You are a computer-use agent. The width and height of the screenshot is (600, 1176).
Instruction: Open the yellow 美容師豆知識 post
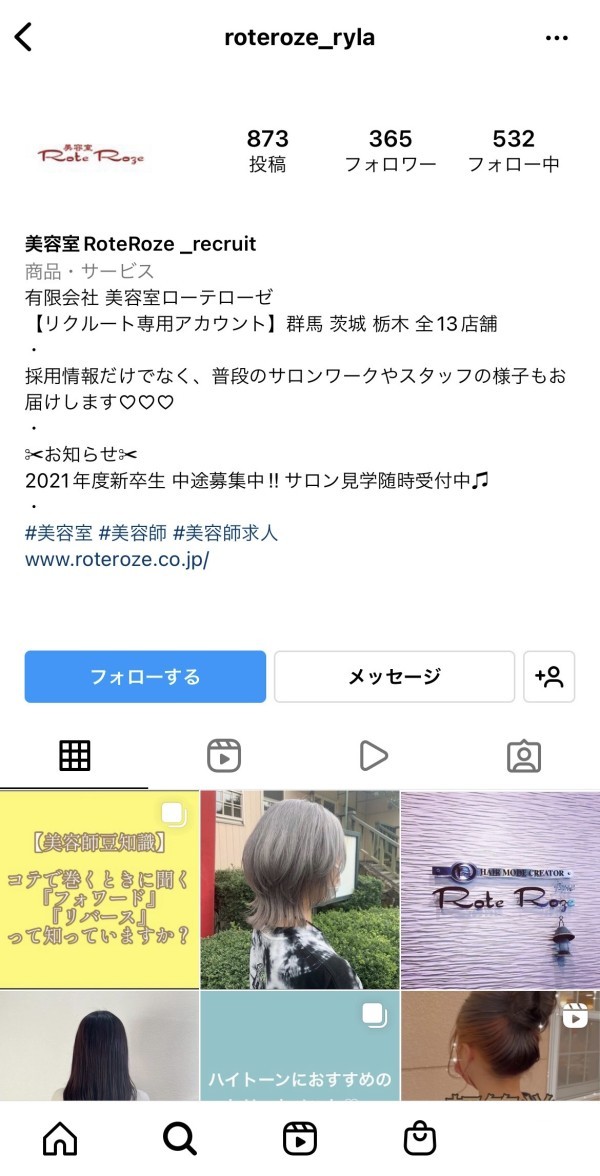(x=99, y=889)
